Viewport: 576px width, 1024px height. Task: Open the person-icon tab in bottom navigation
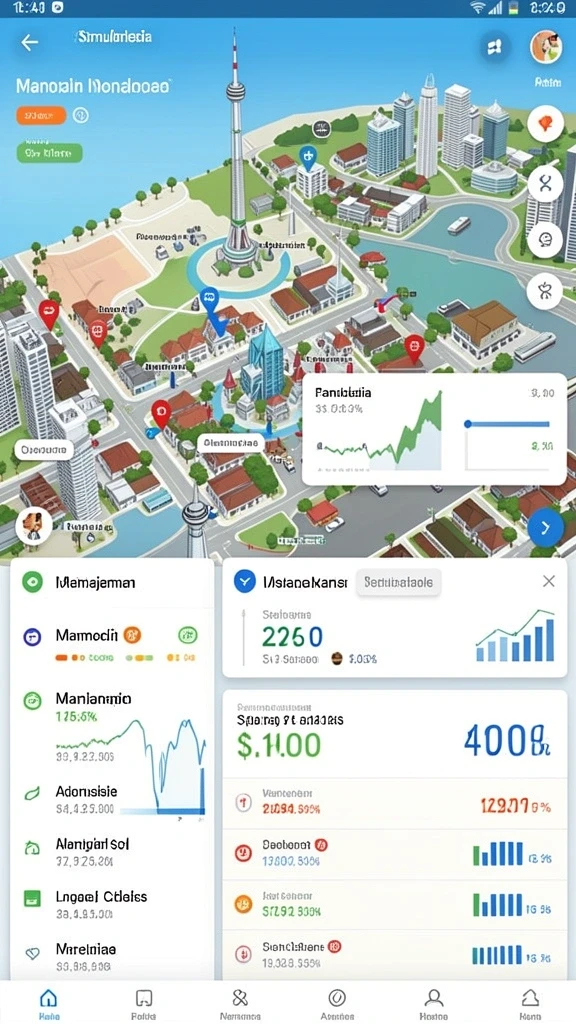coord(434,1002)
